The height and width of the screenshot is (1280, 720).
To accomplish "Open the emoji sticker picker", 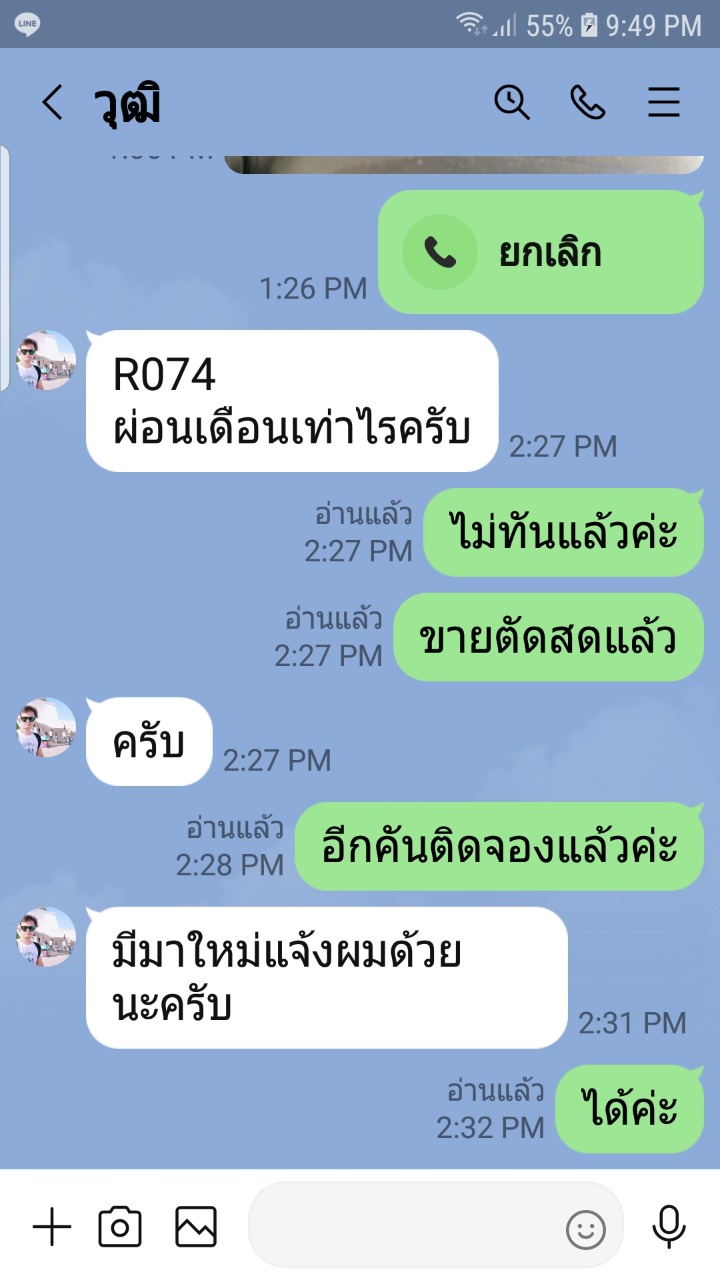I will [x=586, y=1229].
